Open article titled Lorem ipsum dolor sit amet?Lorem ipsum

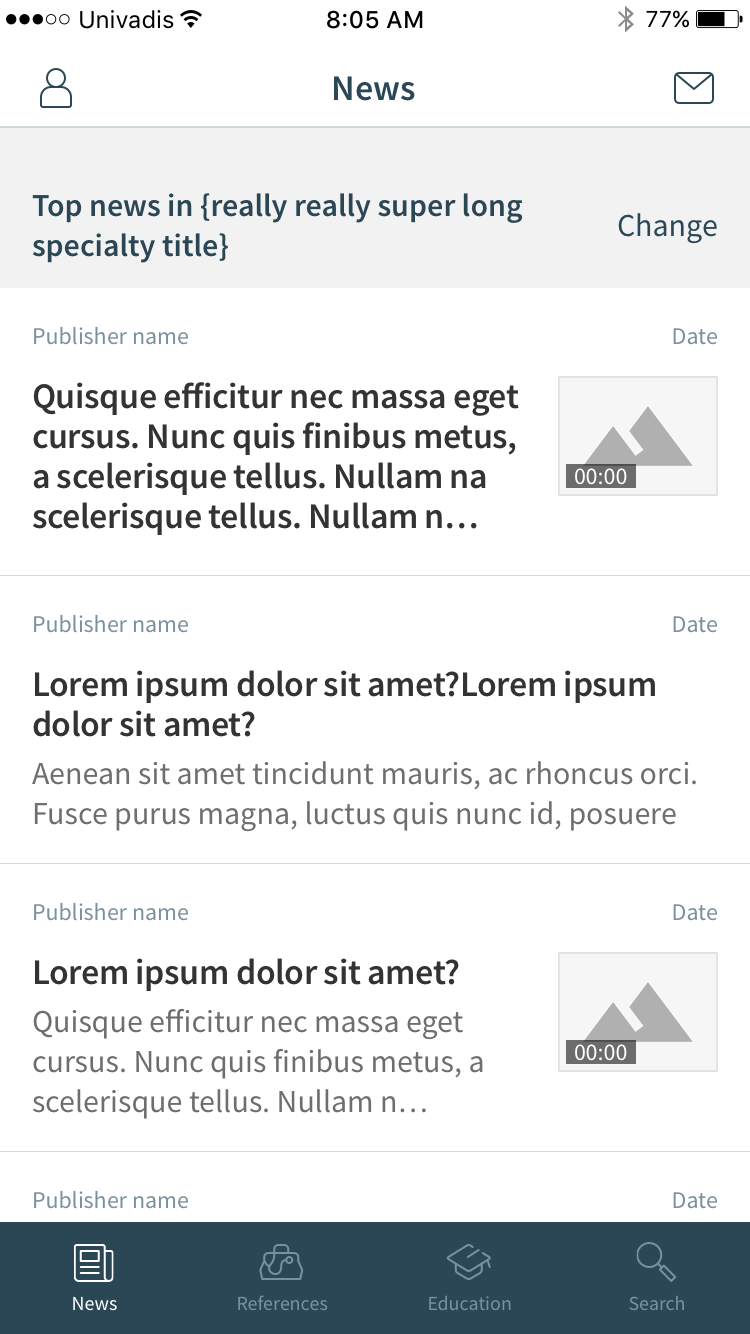pos(375,720)
